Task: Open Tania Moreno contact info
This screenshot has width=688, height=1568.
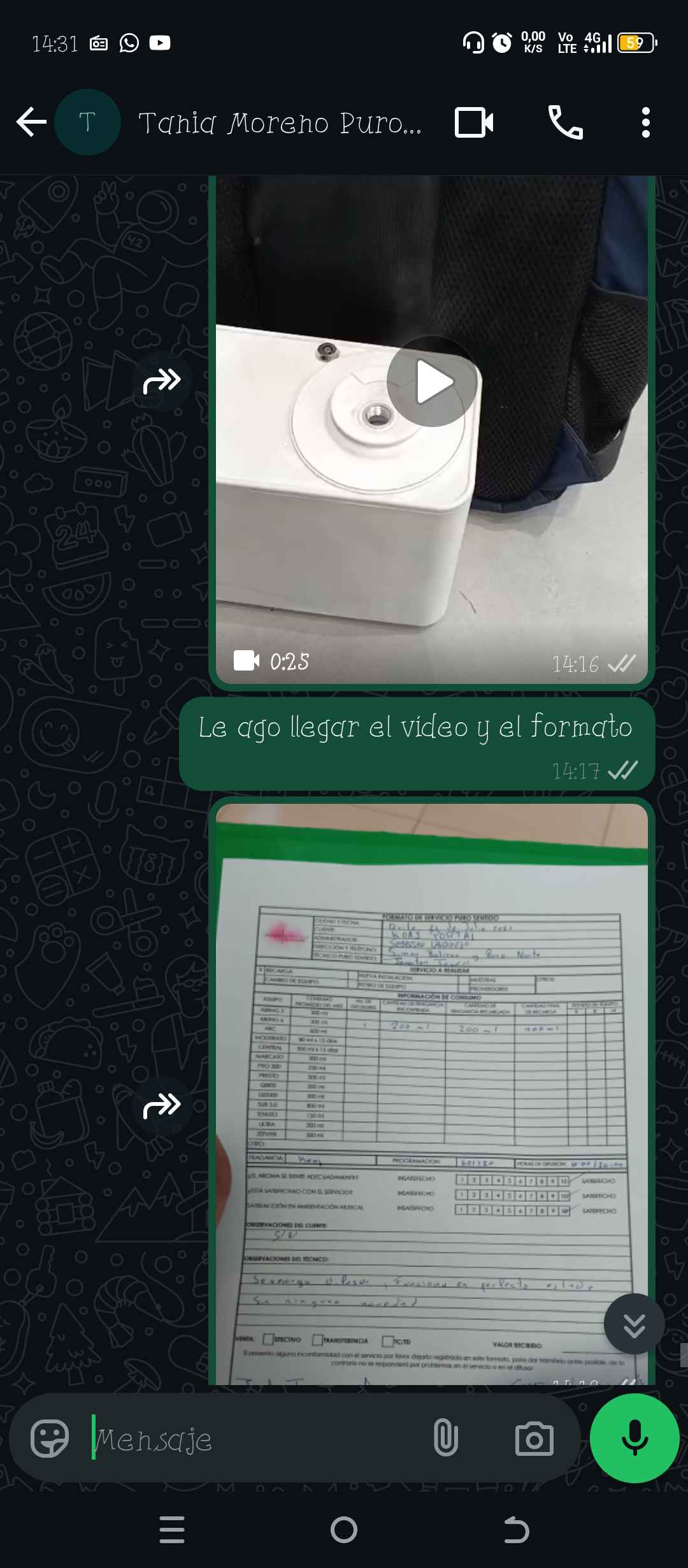Action: point(280,122)
